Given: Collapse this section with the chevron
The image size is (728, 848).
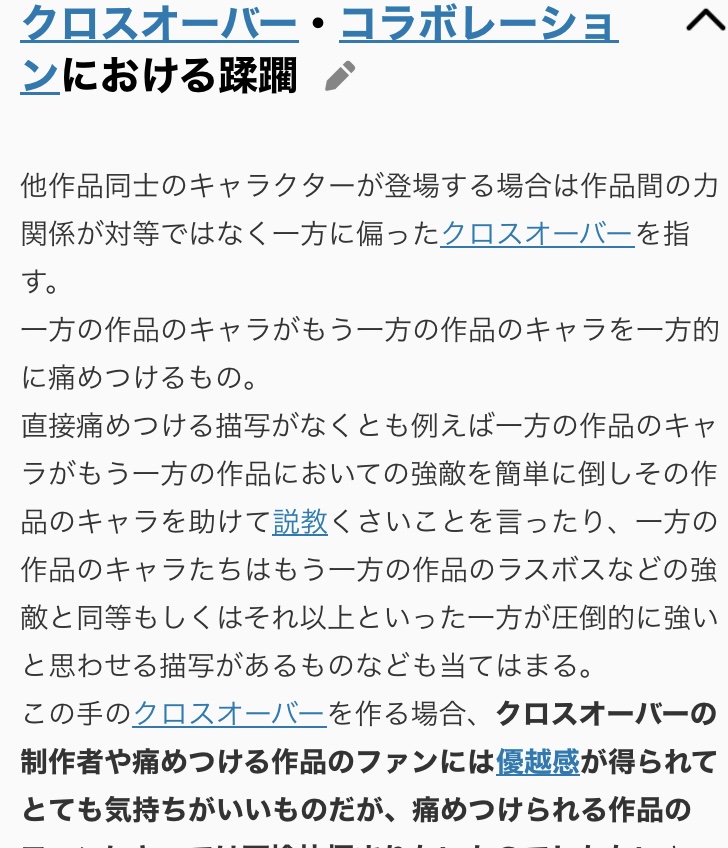Looking at the screenshot, I should tap(706, 21).
